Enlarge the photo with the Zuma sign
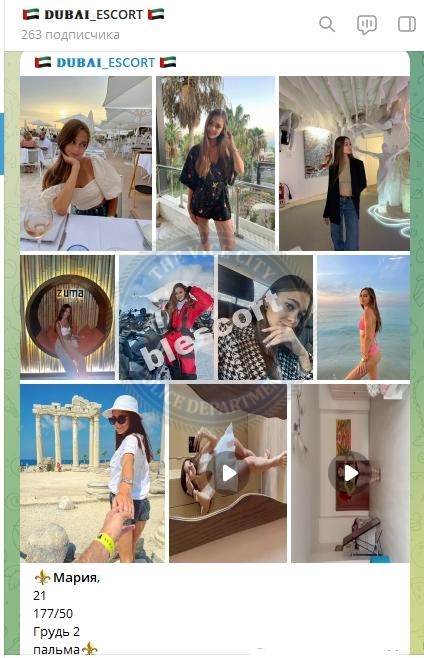The width and height of the screenshot is (424, 658). [x=67, y=317]
